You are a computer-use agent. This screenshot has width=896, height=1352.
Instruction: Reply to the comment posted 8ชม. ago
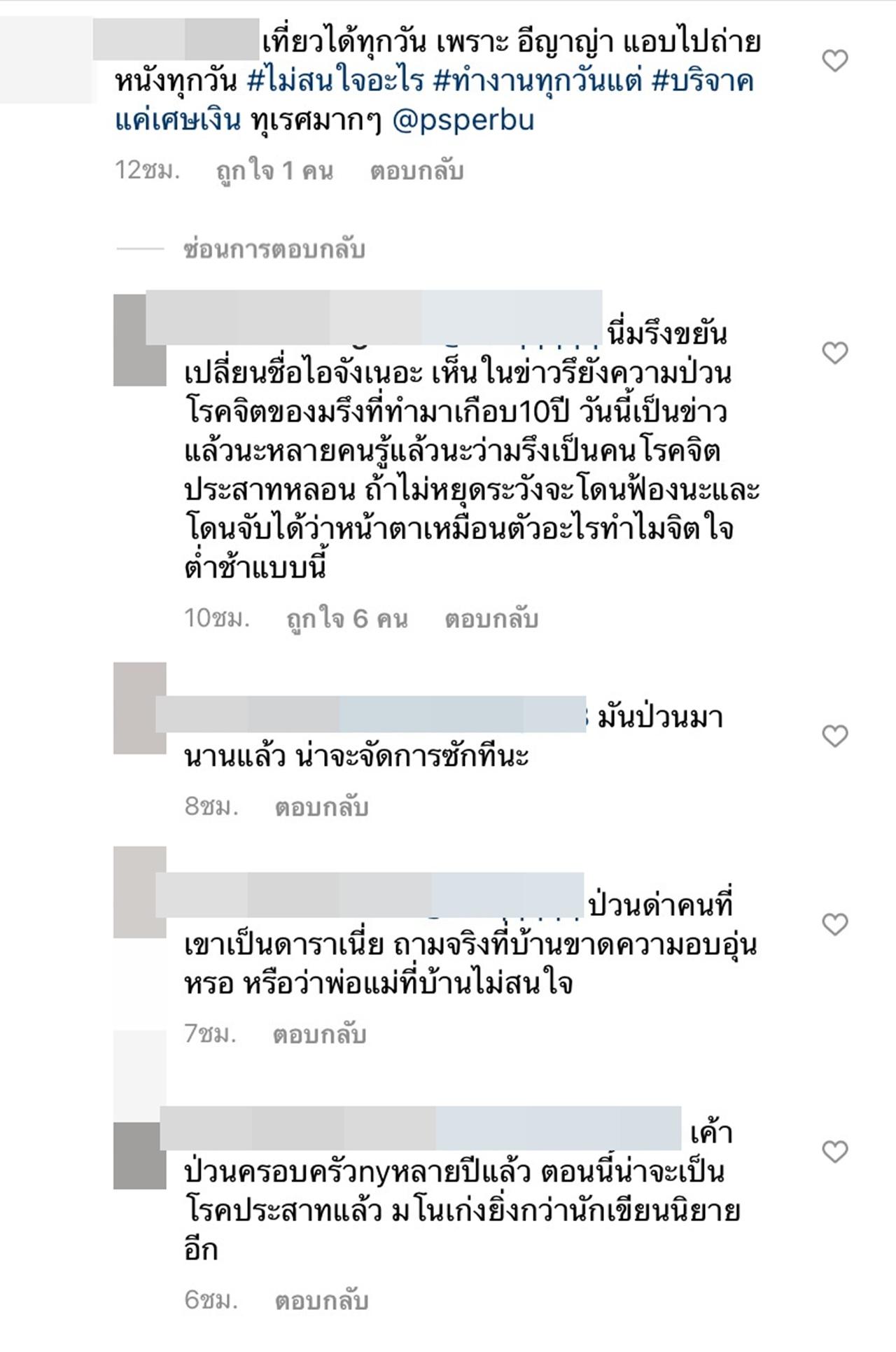click(321, 807)
